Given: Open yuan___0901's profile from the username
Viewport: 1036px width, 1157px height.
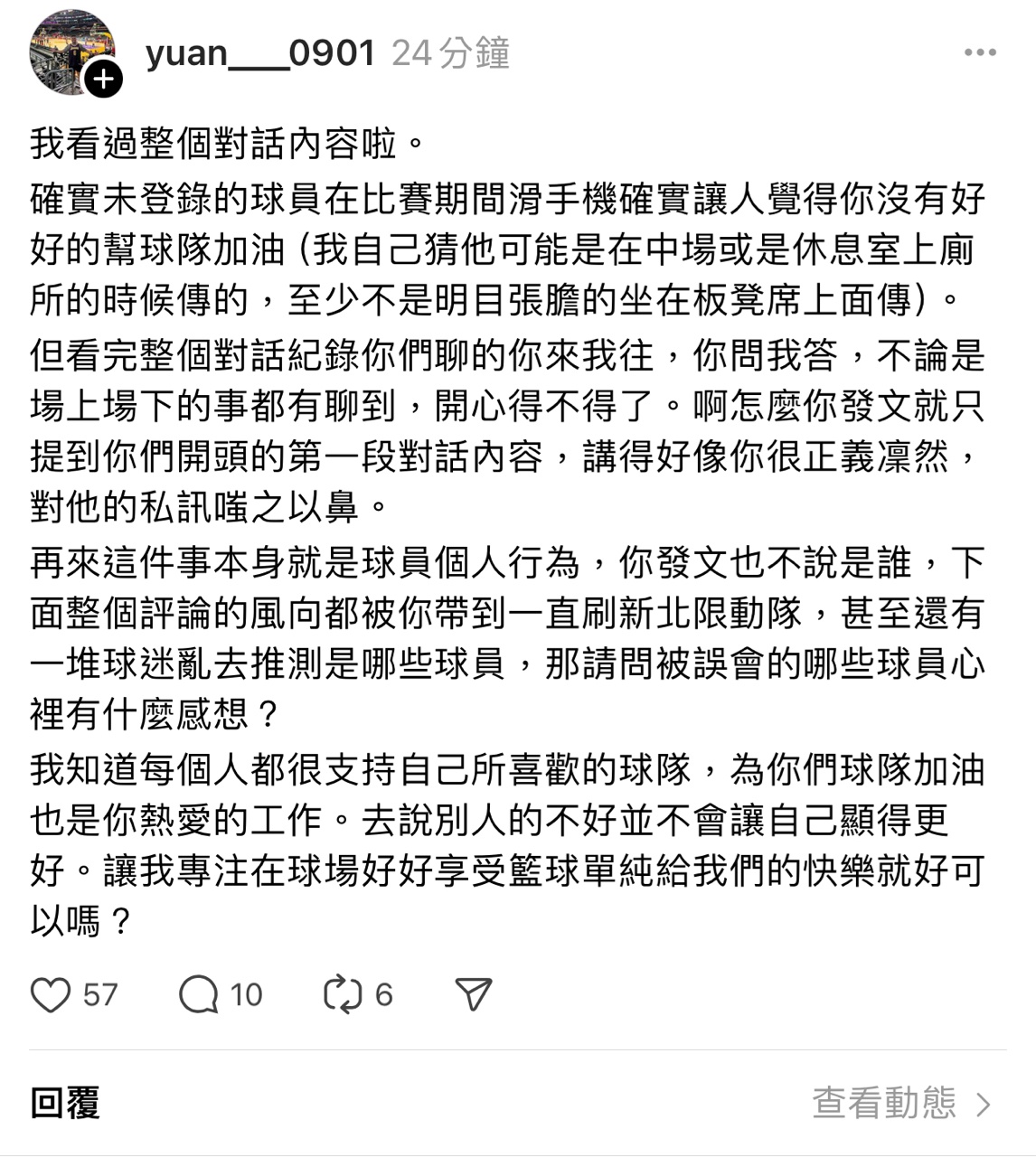Looking at the screenshot, I should click(x=260, y=53).
